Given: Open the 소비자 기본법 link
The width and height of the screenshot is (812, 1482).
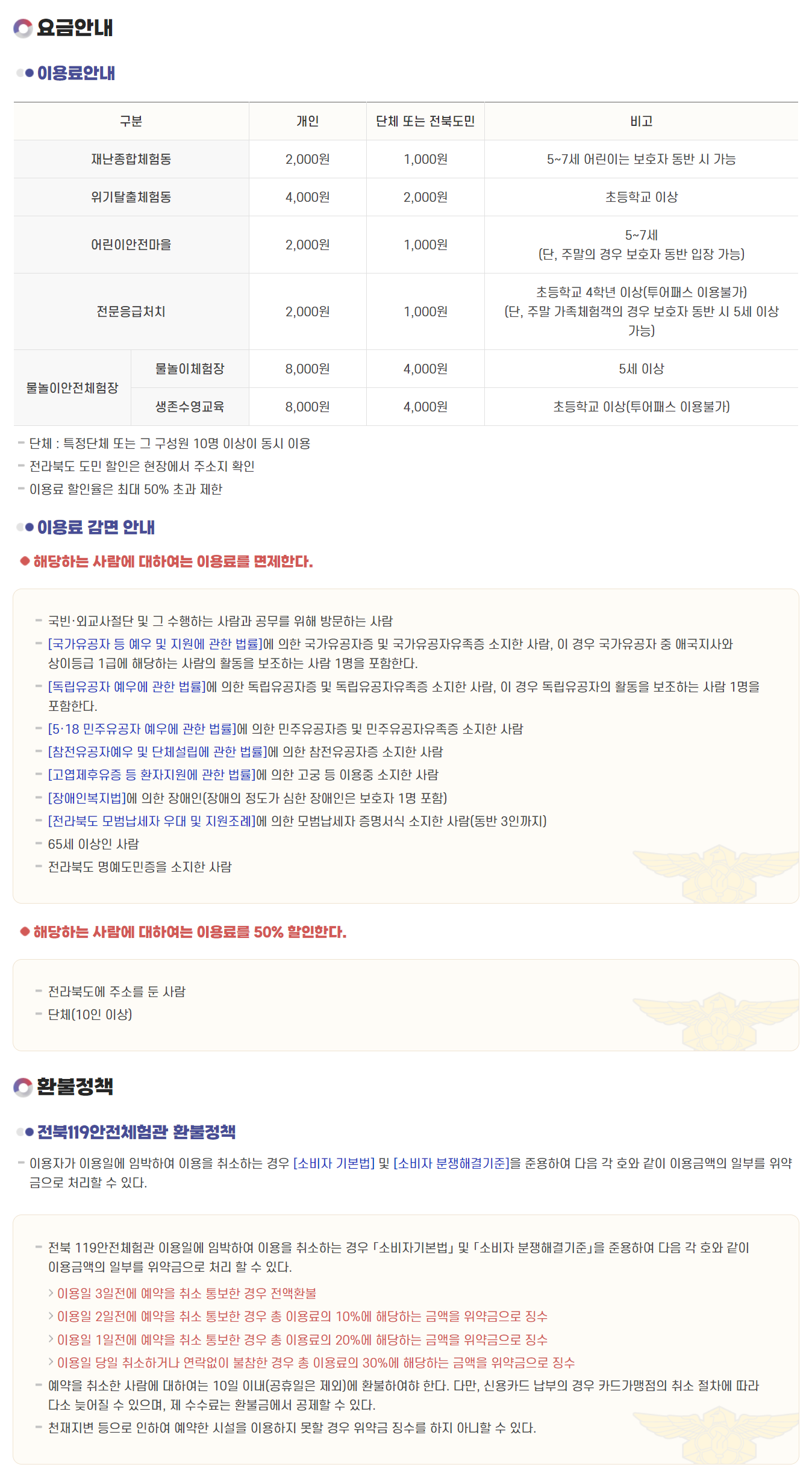Looking at the screenshot, I should click(334, 1163).
